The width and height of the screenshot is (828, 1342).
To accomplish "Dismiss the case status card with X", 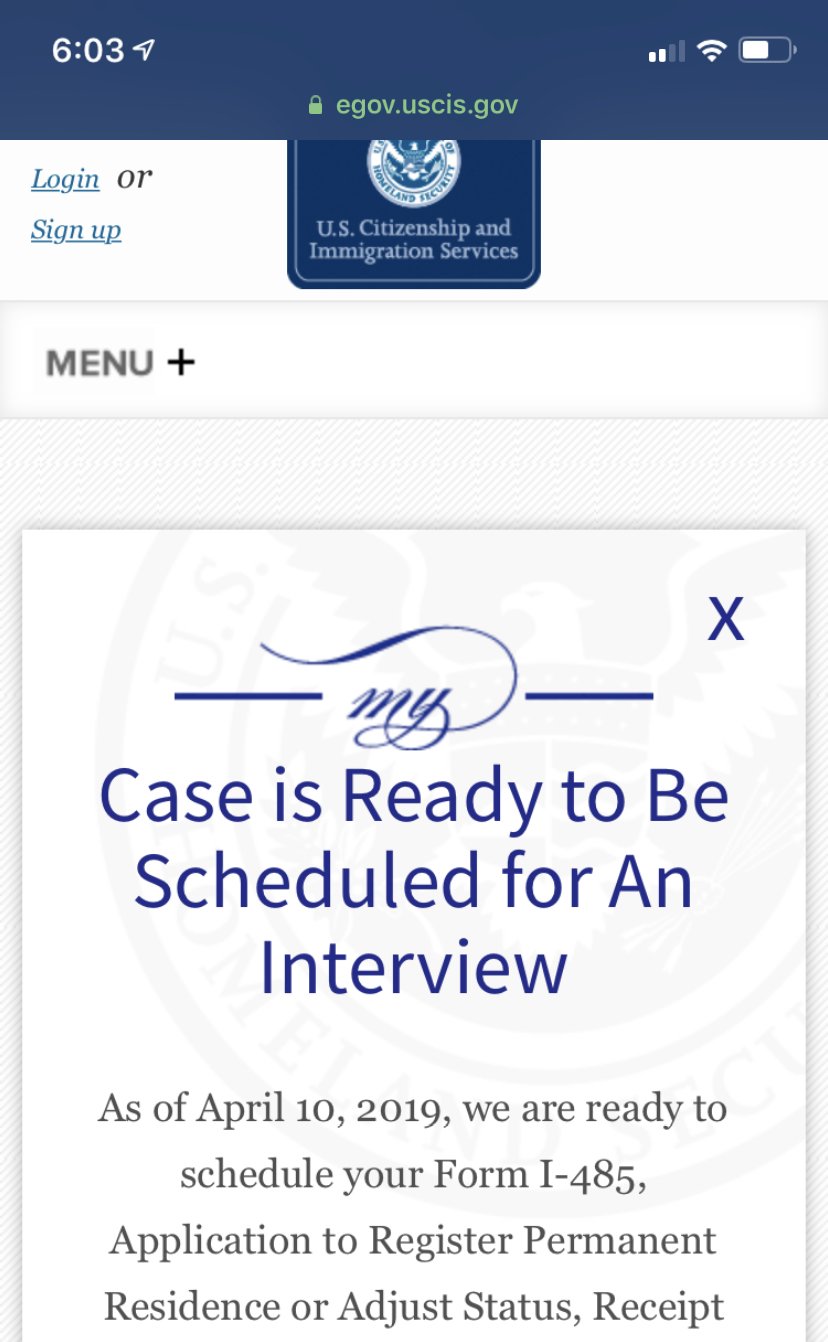I will point(726,618).
